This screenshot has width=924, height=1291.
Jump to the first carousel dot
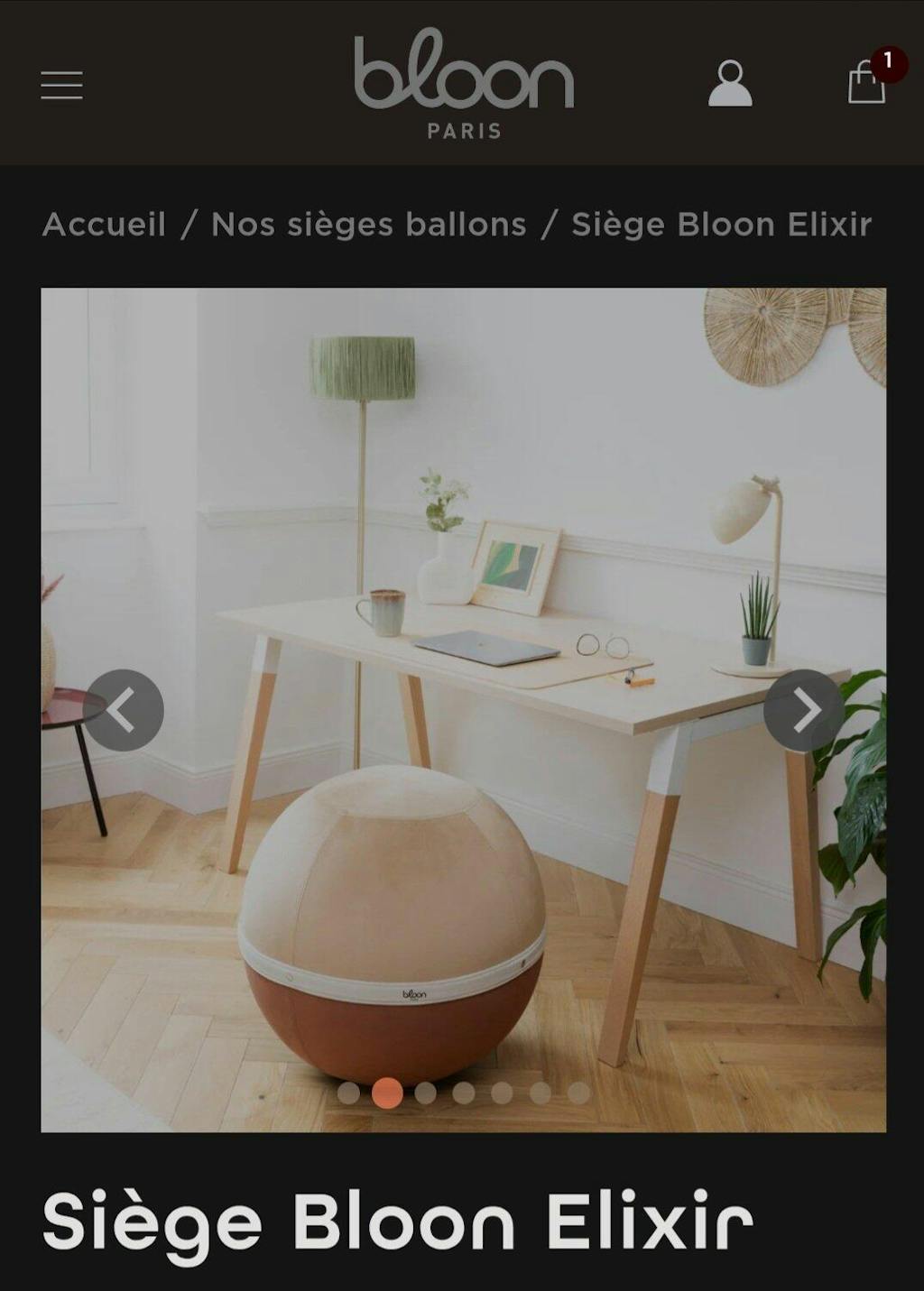(348, 1093)
